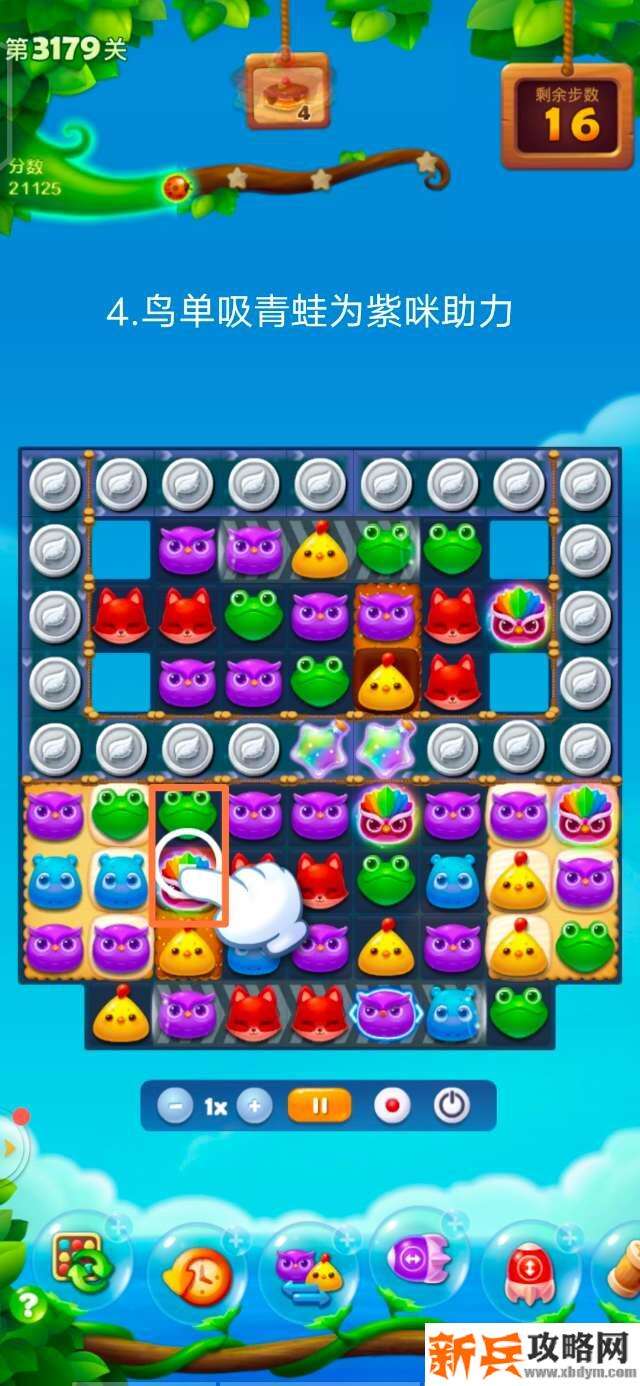Decrease replay speed with minus button
Image resolution: width=640 pixels, height=1386 pixels.
tap(175, 1106)
